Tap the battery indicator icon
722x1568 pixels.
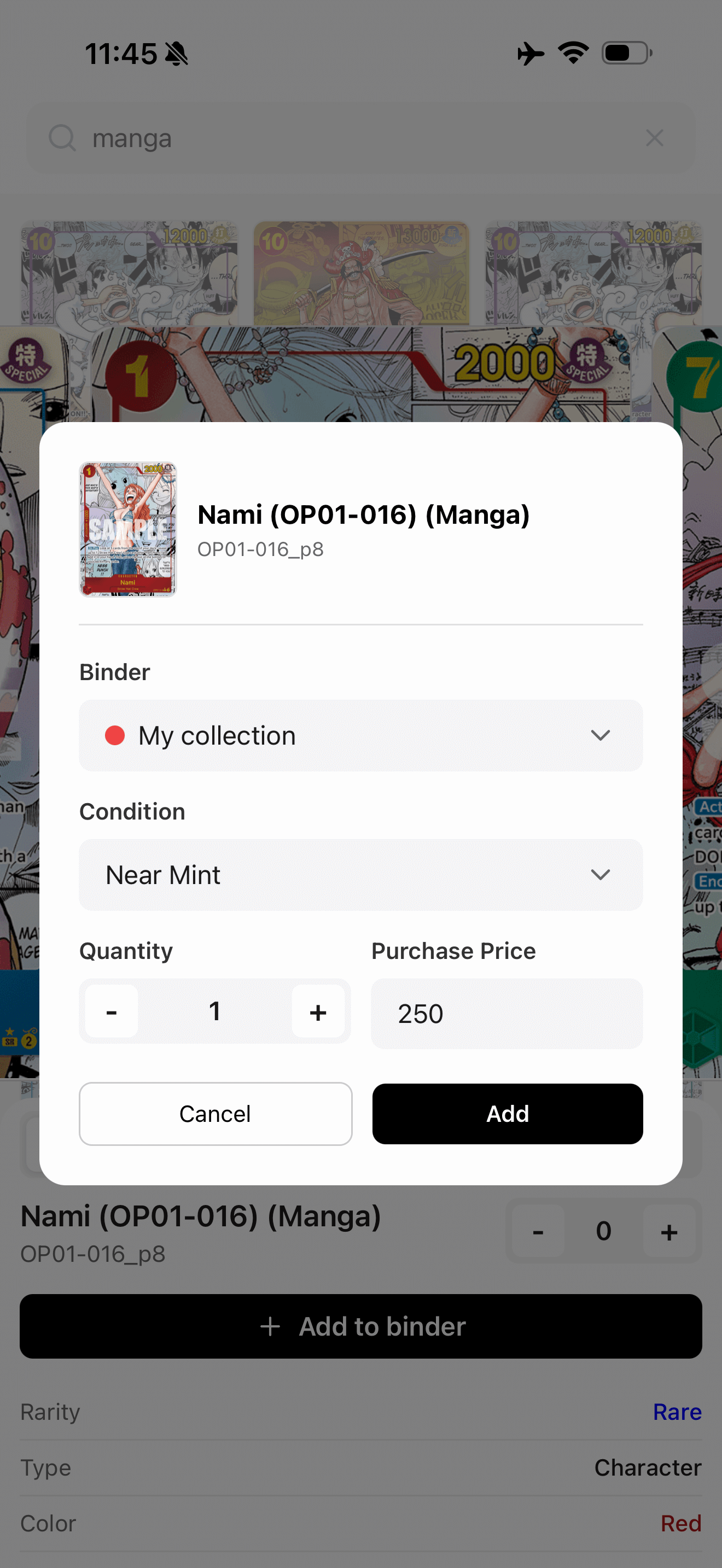[x=623, y=54]
